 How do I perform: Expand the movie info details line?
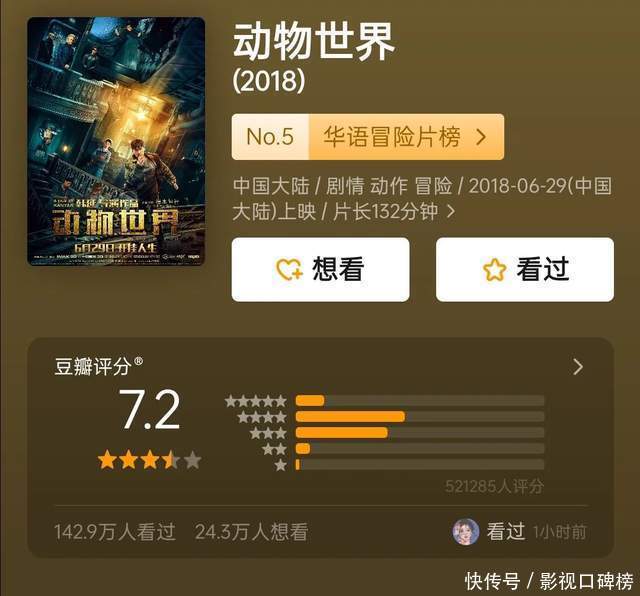click(451, 212)
